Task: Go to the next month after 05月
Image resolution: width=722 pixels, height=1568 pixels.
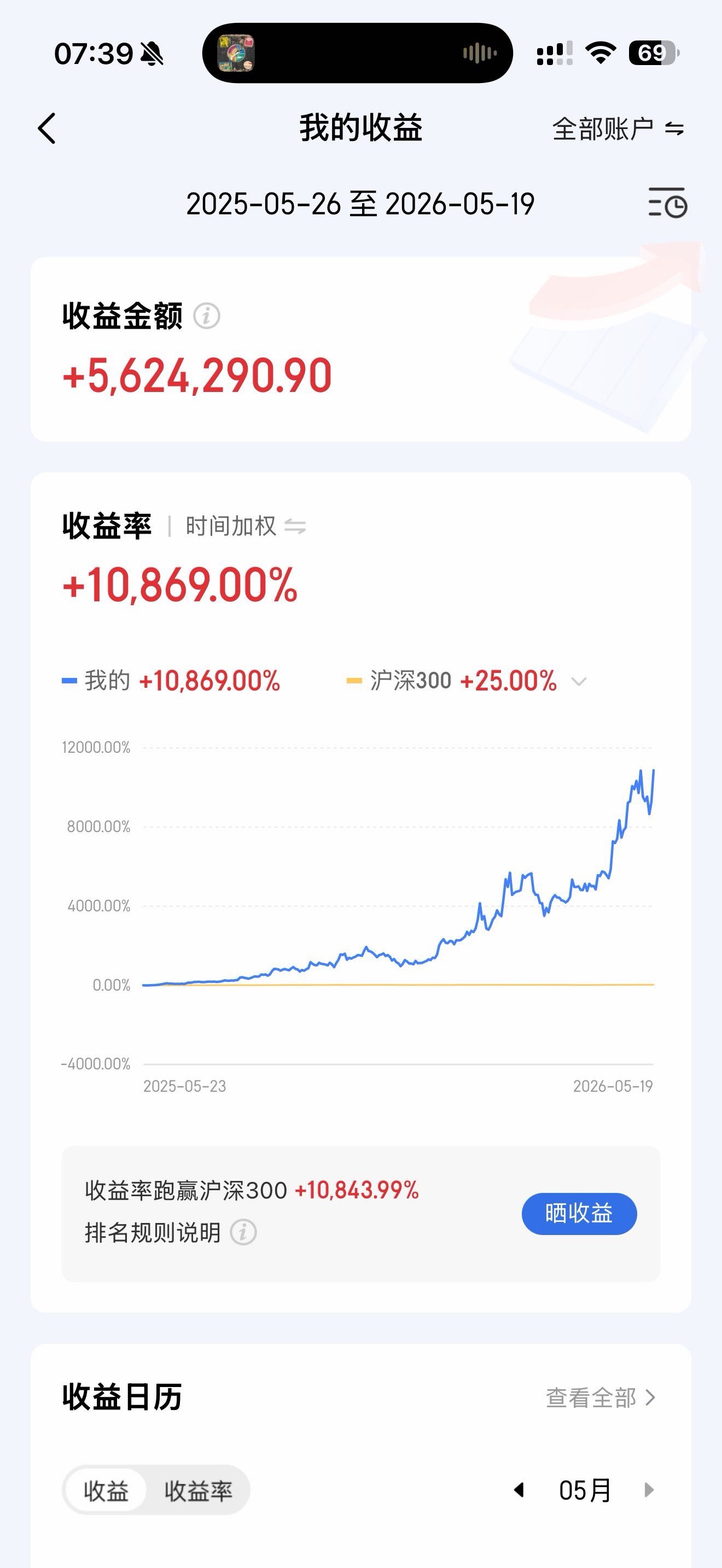Action: tap(649, 1490)
